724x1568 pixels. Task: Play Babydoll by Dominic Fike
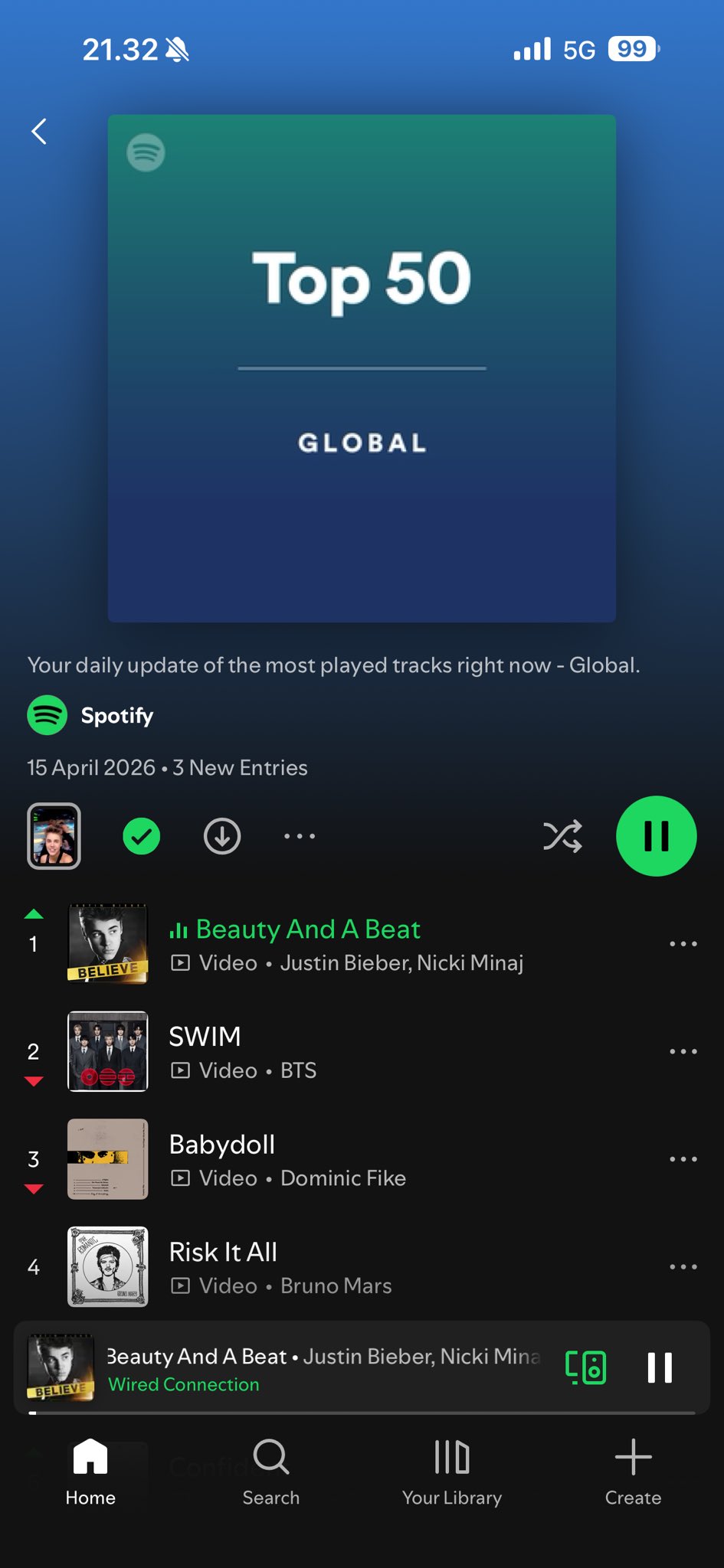point(345,1159)
